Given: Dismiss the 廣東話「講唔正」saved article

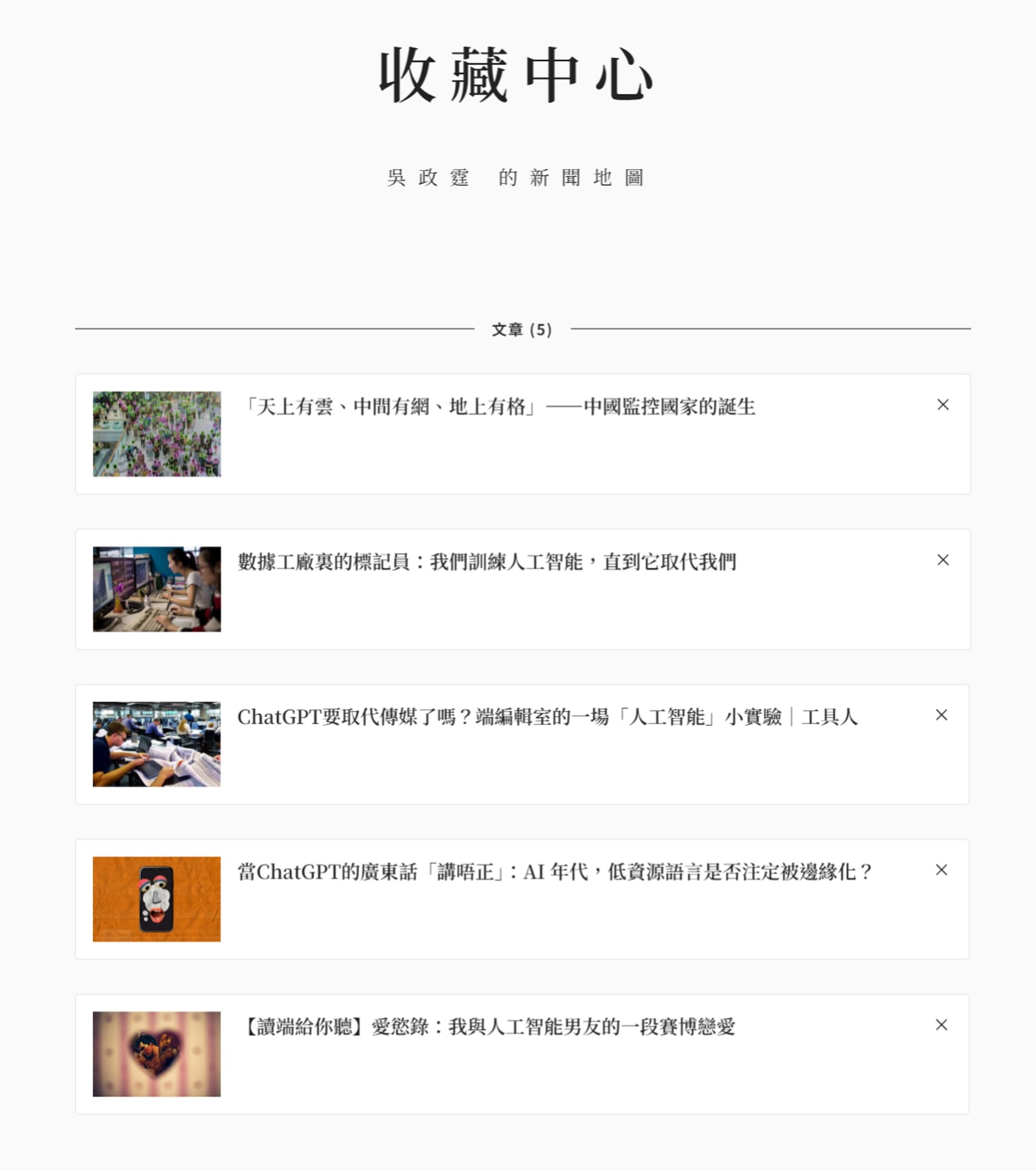Looking at the screenshot, I should (x=941, y=870).
